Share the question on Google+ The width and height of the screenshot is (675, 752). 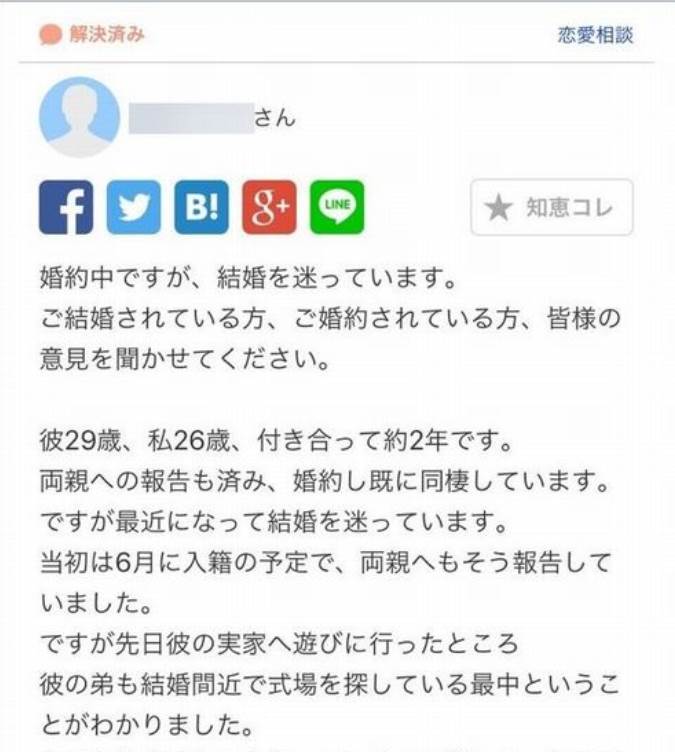(269, 207)
